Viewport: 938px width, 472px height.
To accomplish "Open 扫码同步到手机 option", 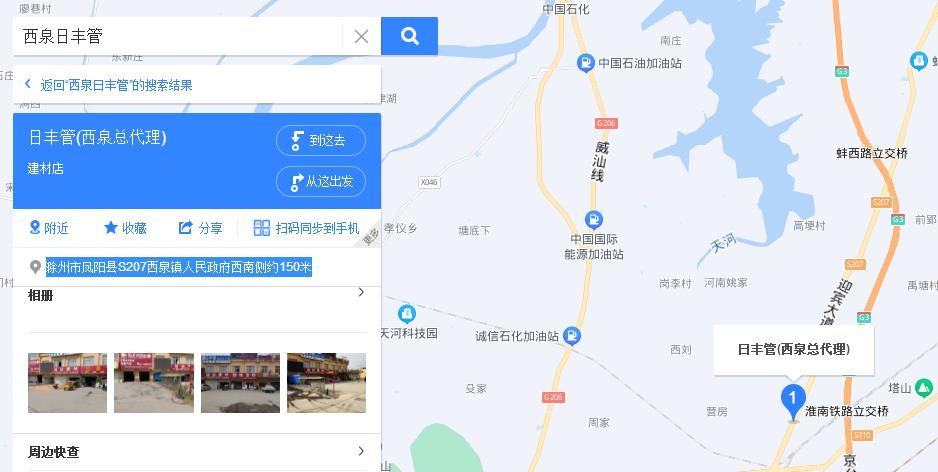I will [306, 228].
